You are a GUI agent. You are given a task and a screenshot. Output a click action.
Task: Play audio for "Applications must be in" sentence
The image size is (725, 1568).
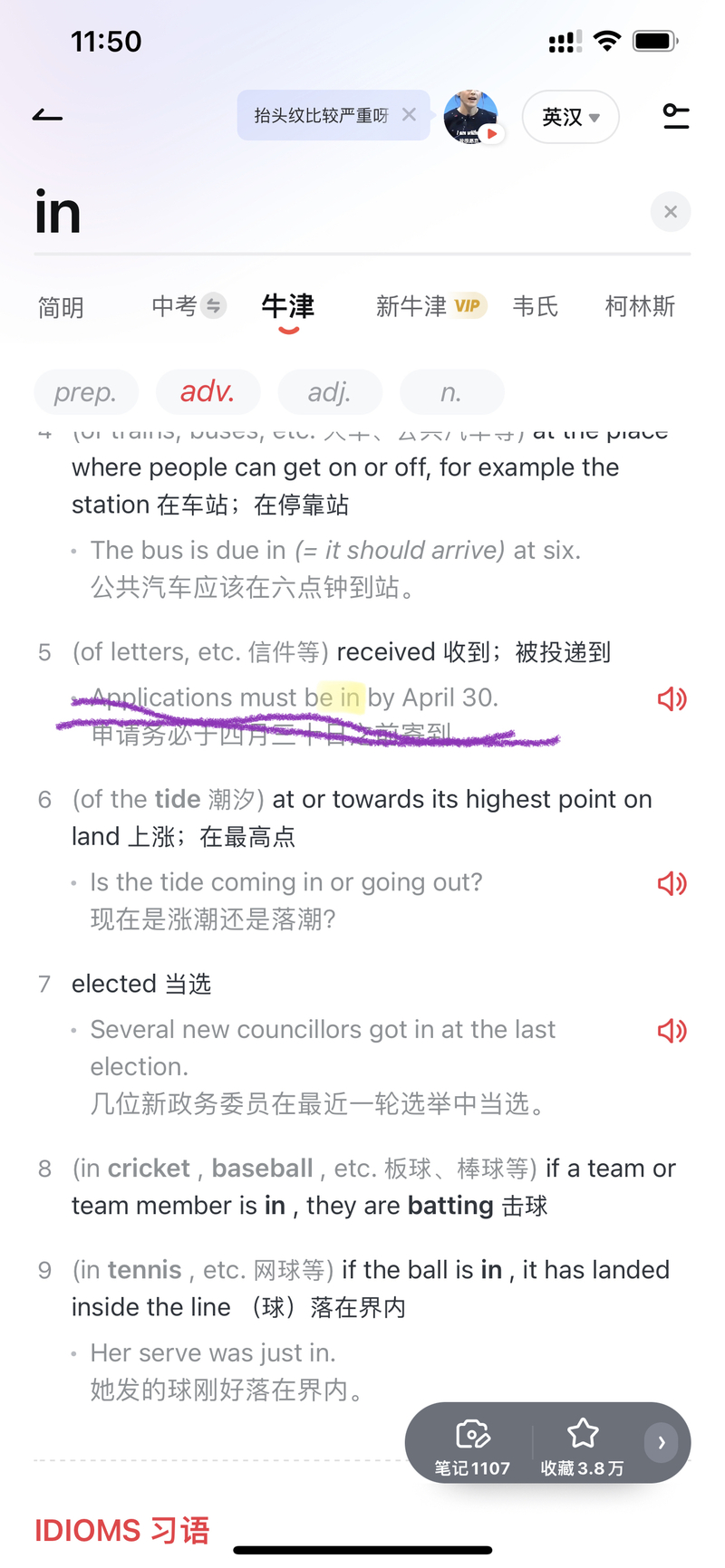pyautogui.click(x=672, y=698)
